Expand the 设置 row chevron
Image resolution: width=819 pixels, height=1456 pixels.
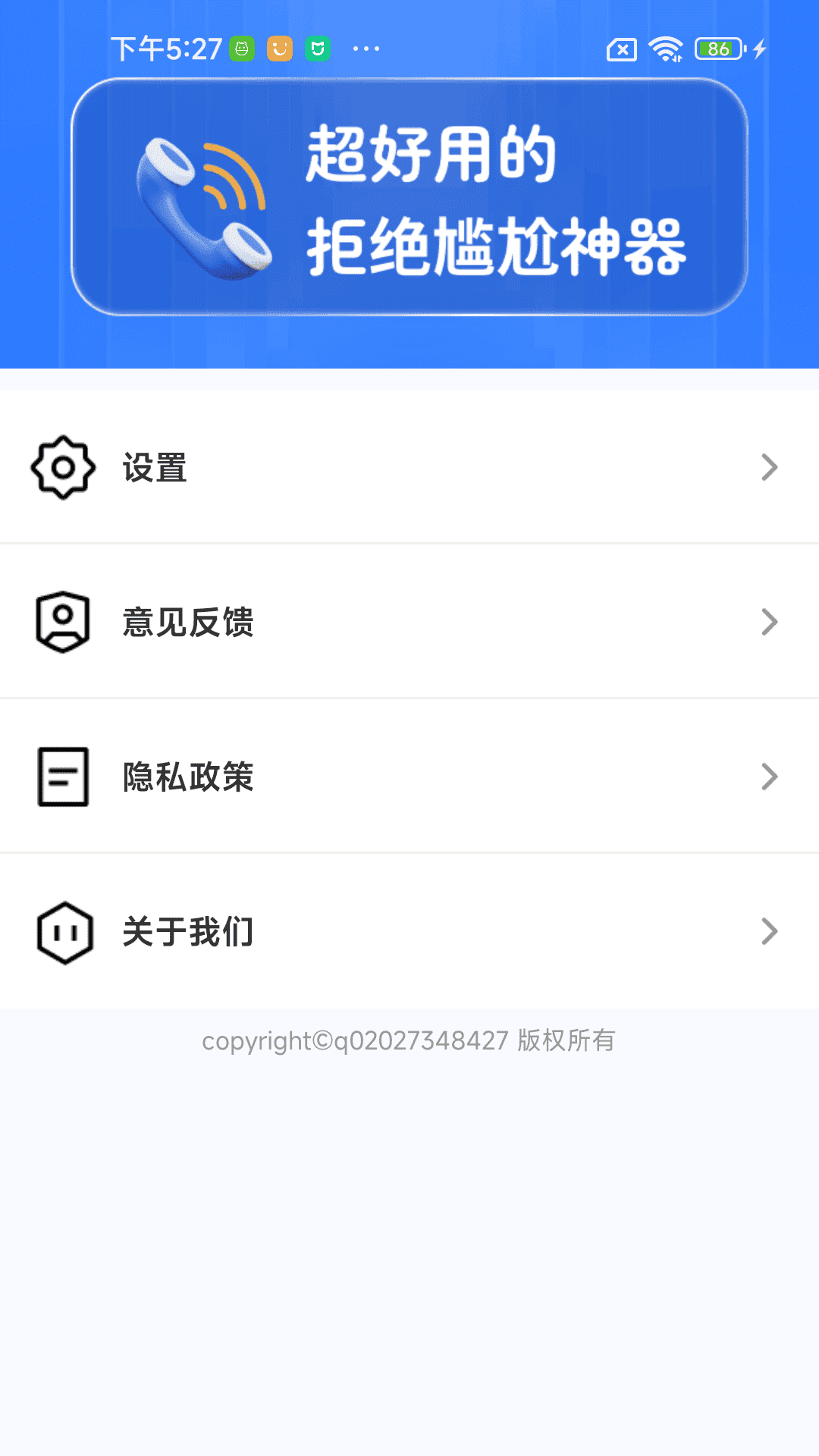769,468
